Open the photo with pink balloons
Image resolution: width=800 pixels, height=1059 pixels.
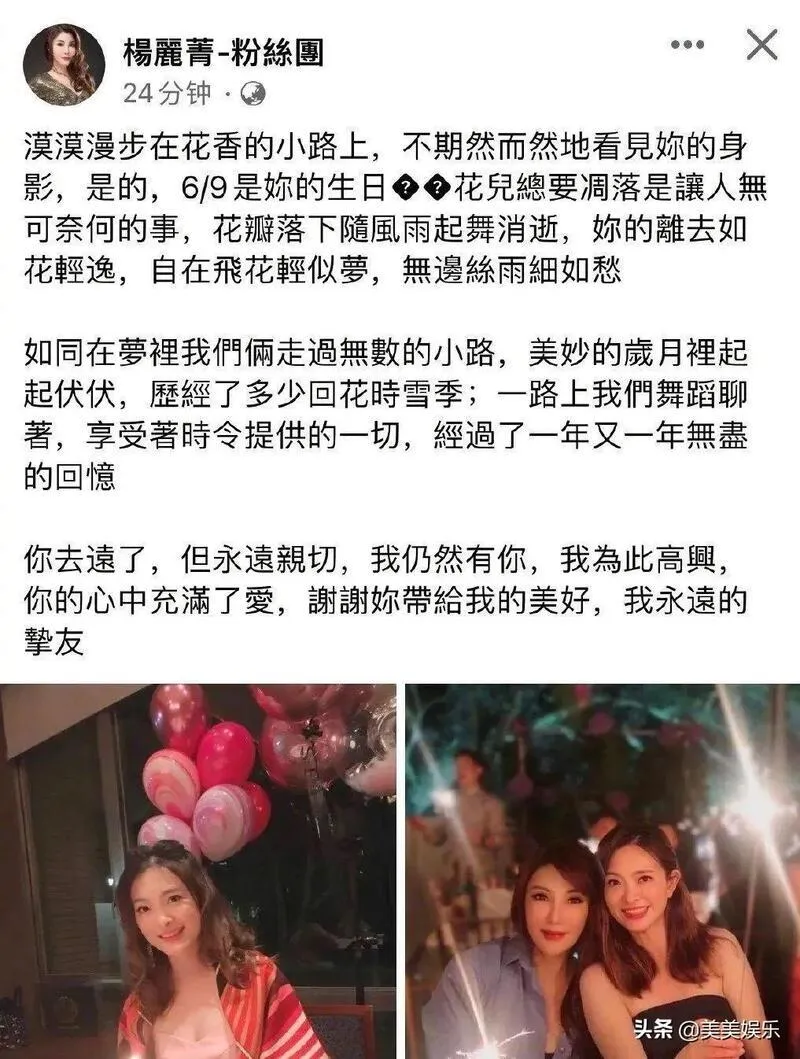coord(198,870)
